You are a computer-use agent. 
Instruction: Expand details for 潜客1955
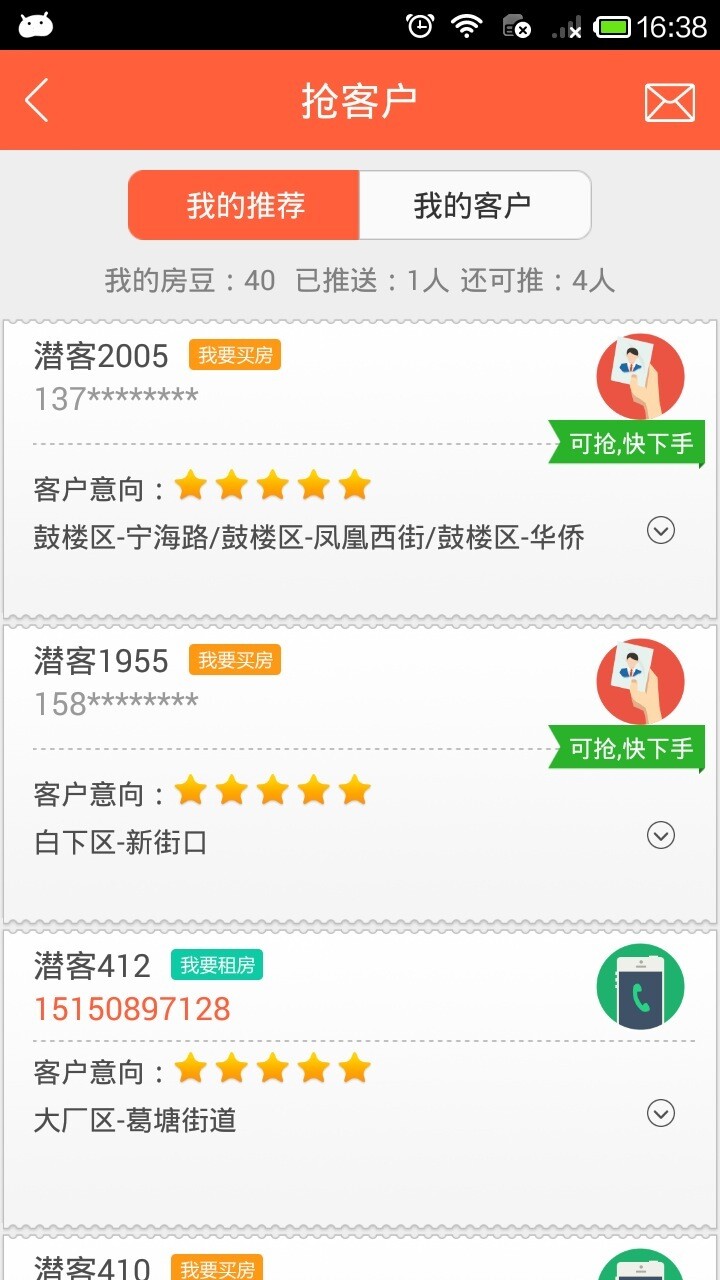[x=660, y=835]
